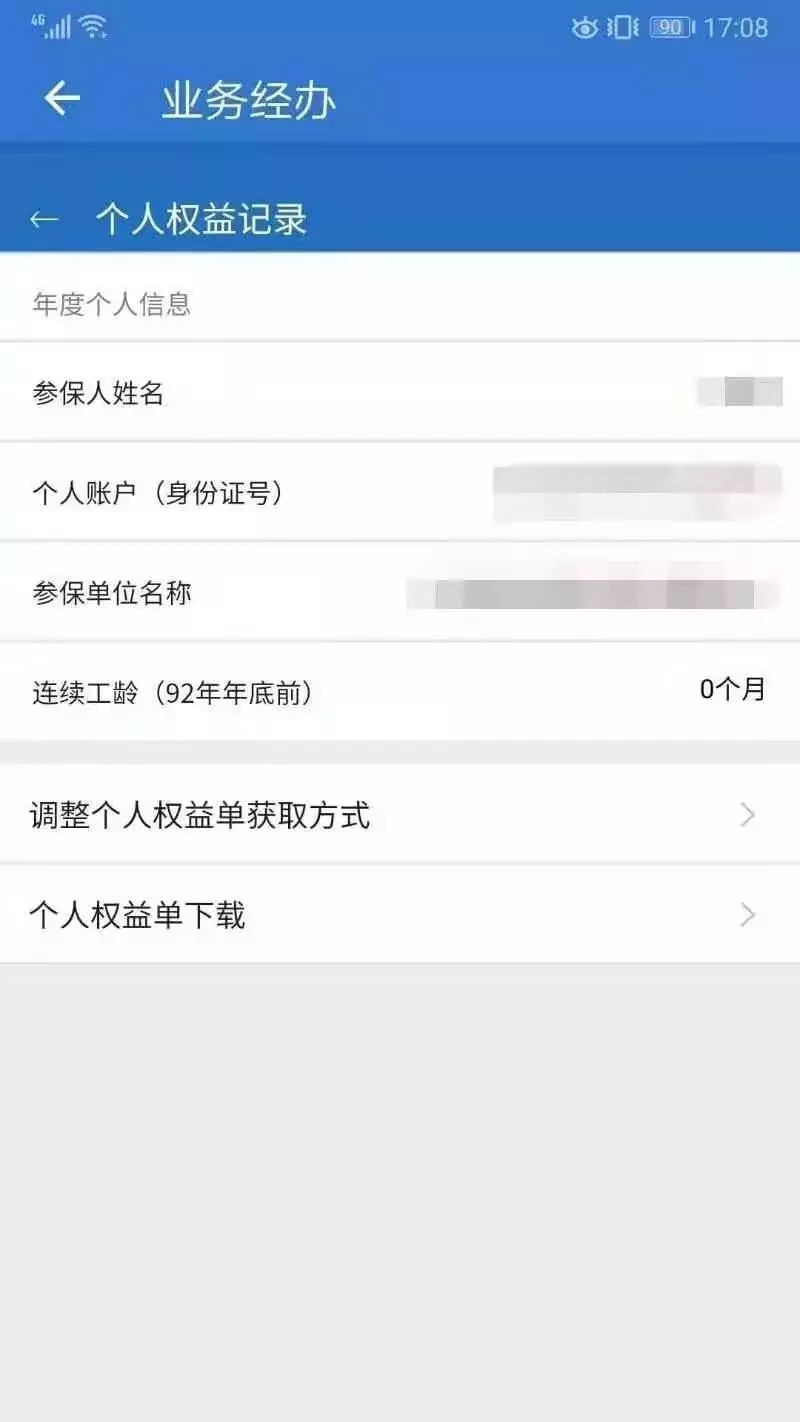The width and height of the screenshot is (800, 1422).
Task: Tap the back arrow beside 个人权益记录
Action: click(44, 219)
